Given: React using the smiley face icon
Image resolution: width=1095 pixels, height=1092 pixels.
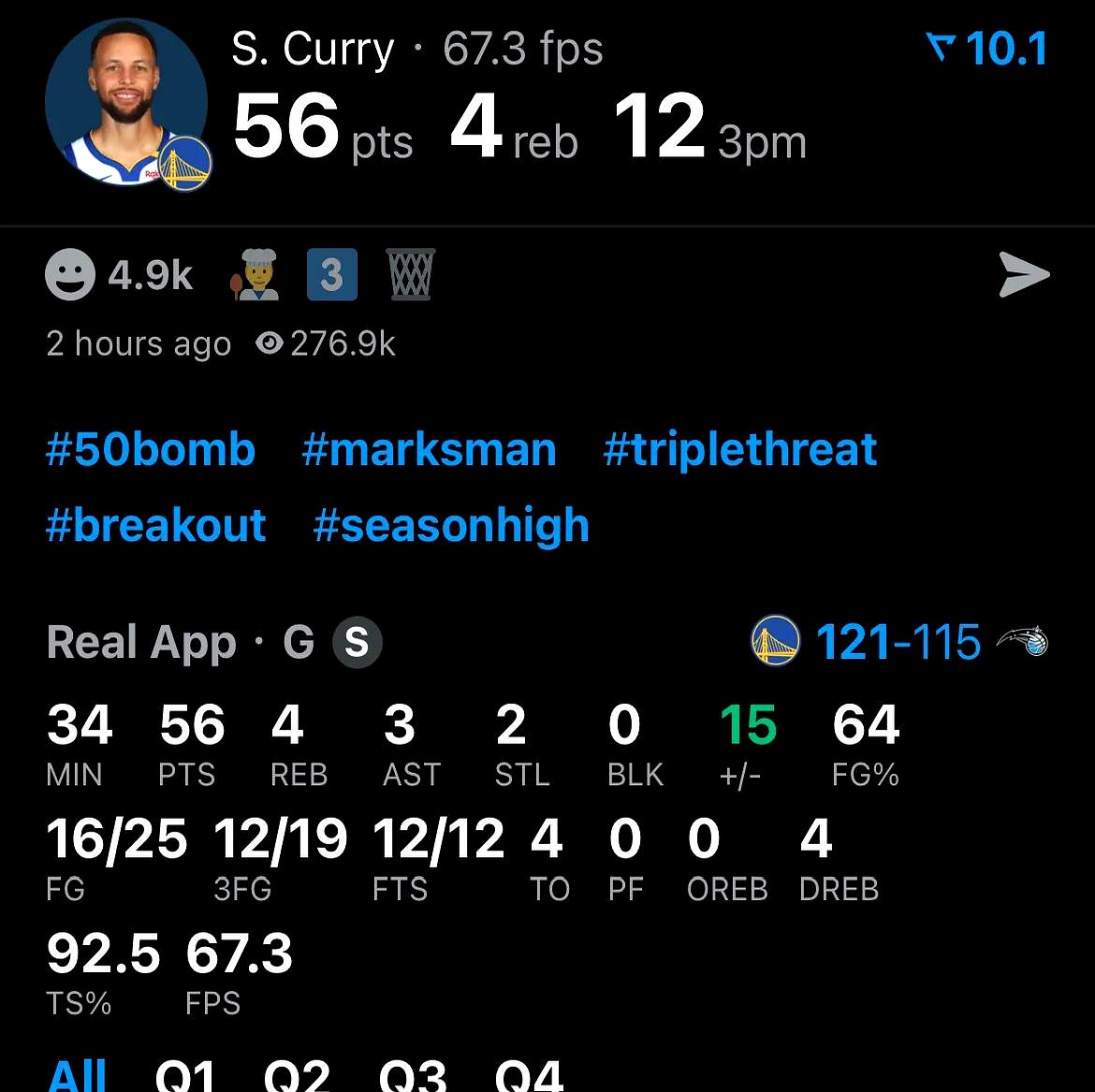Looking at the screenshot, I should (70, 275).
